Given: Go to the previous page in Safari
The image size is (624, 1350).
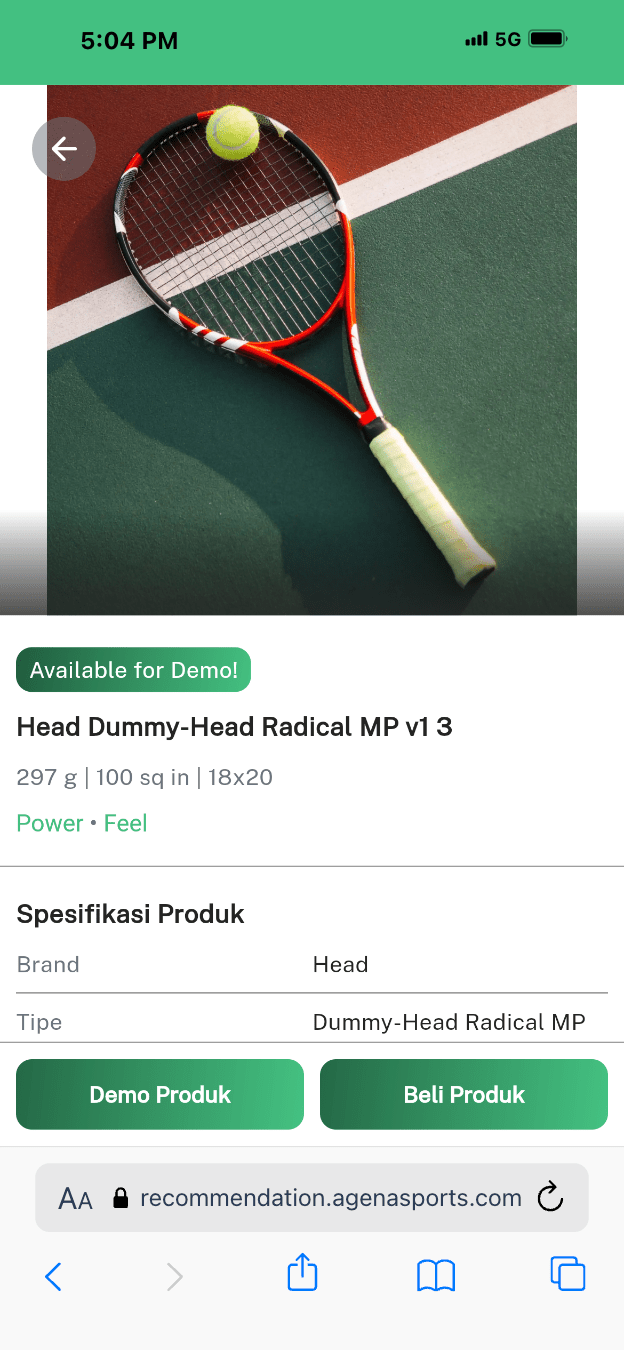Looking at the screenshot, I should click(54, 1276).
